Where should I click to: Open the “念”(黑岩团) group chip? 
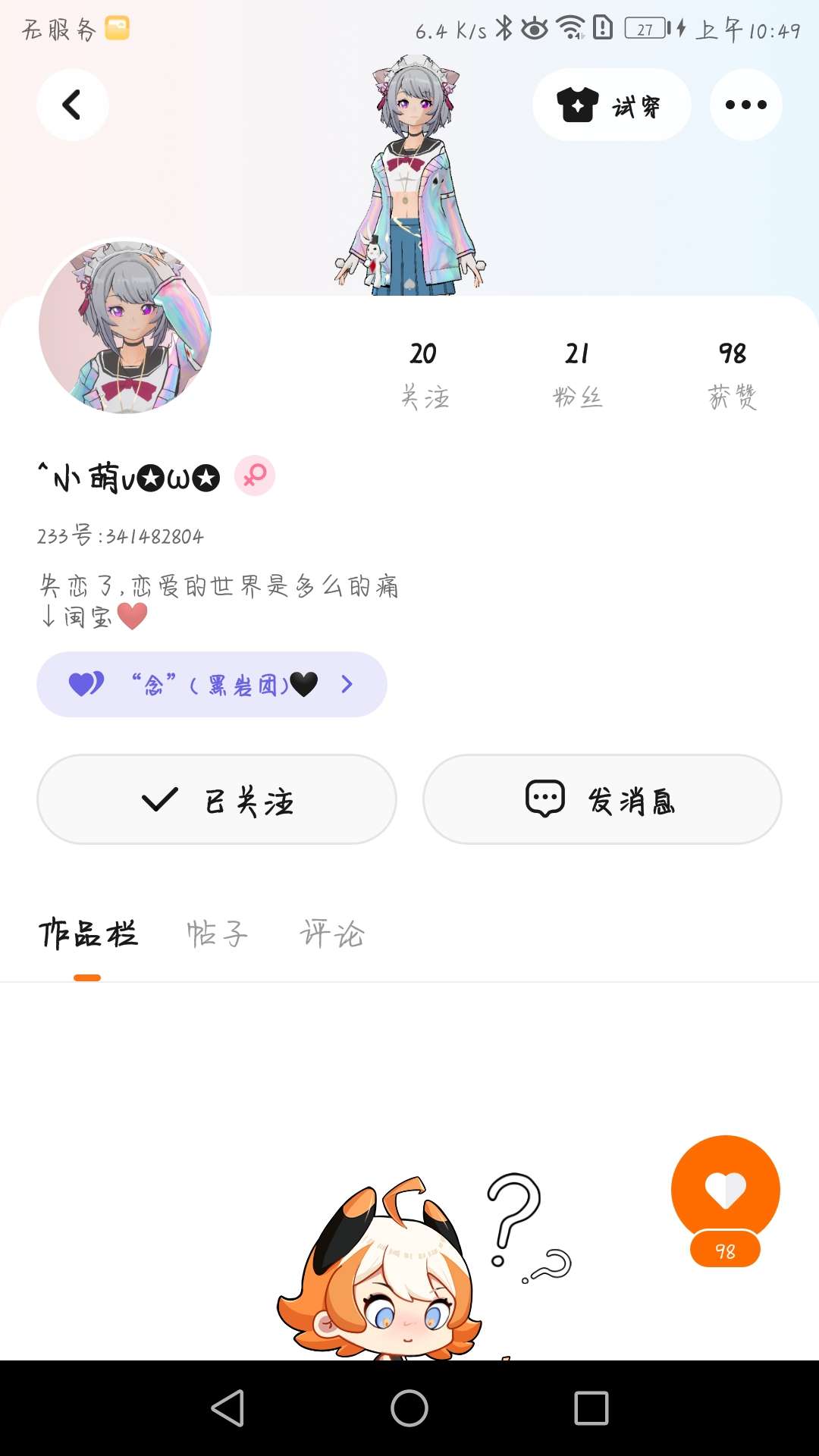212,685
